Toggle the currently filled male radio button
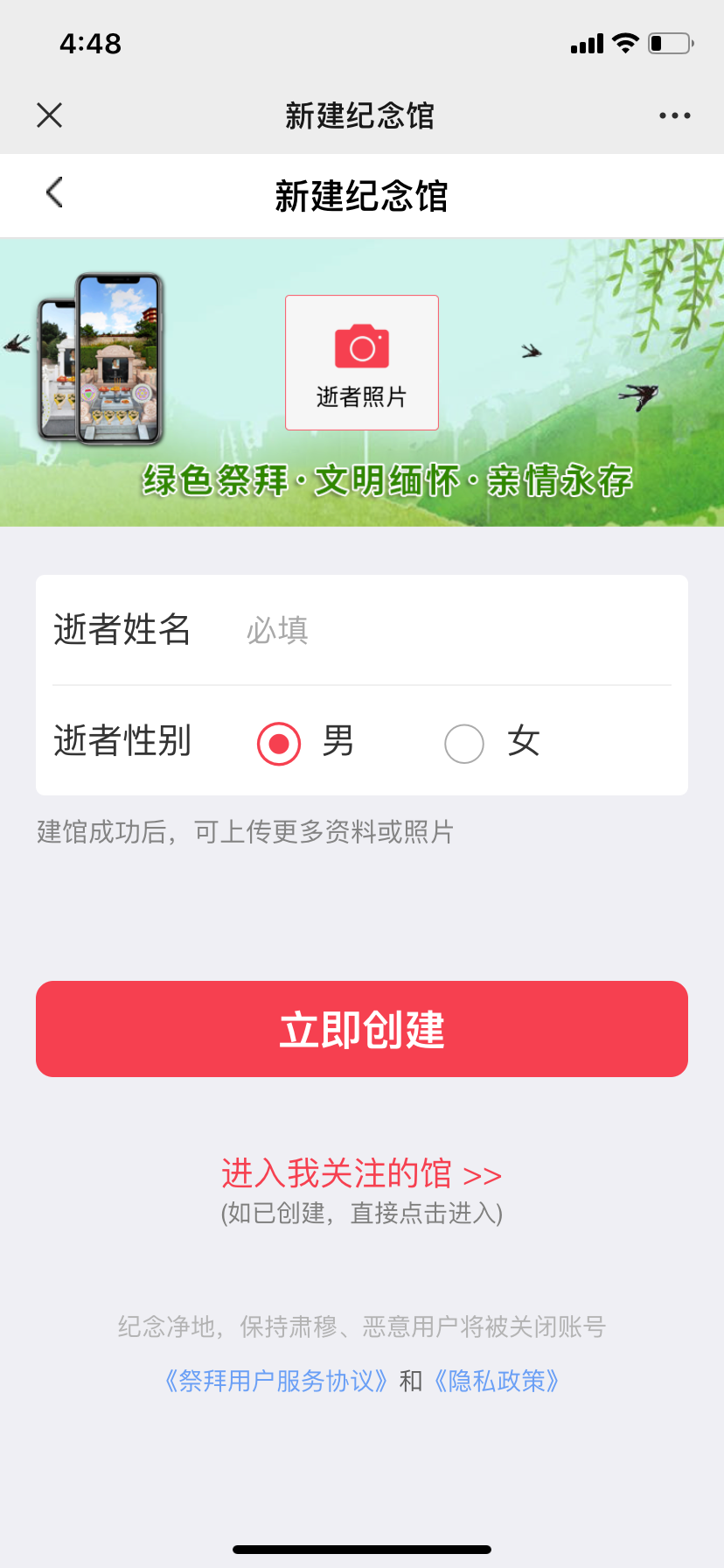This screenshot has width=724, height=1568. [x=277, y=743]
